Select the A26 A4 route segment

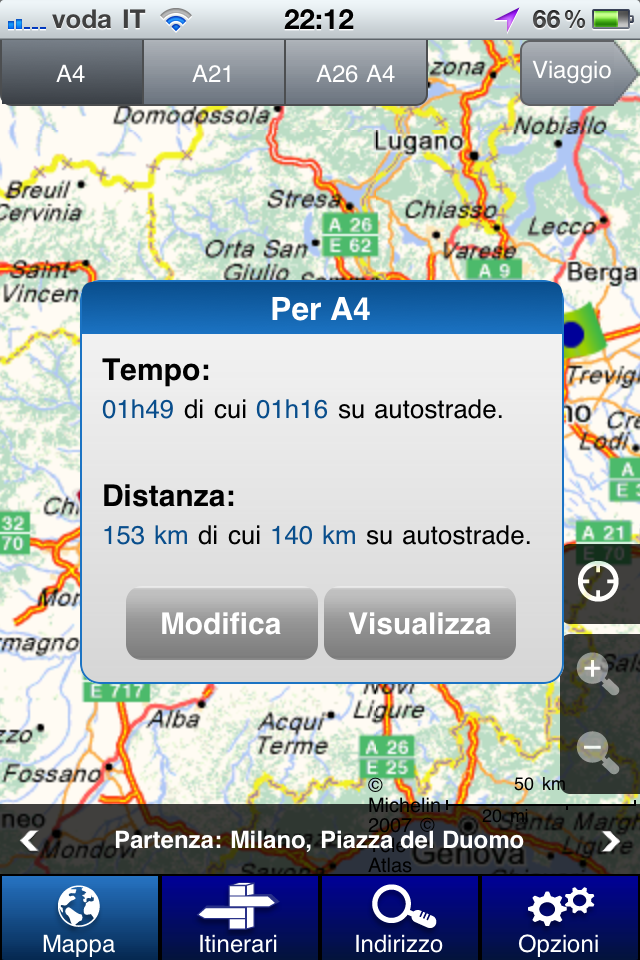pos(356,73)
